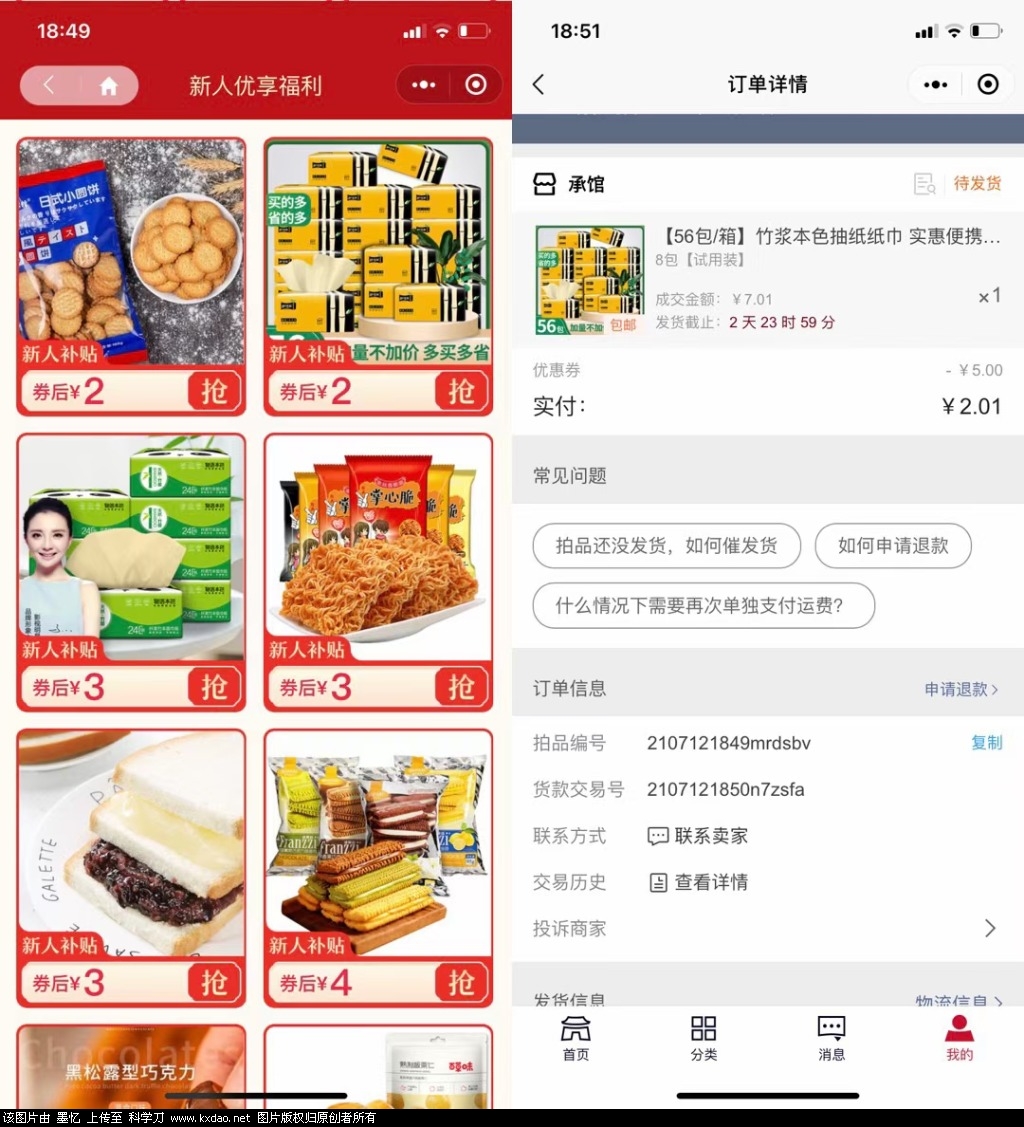Open the ordered 竹浆本色抽纸 product

828,237
